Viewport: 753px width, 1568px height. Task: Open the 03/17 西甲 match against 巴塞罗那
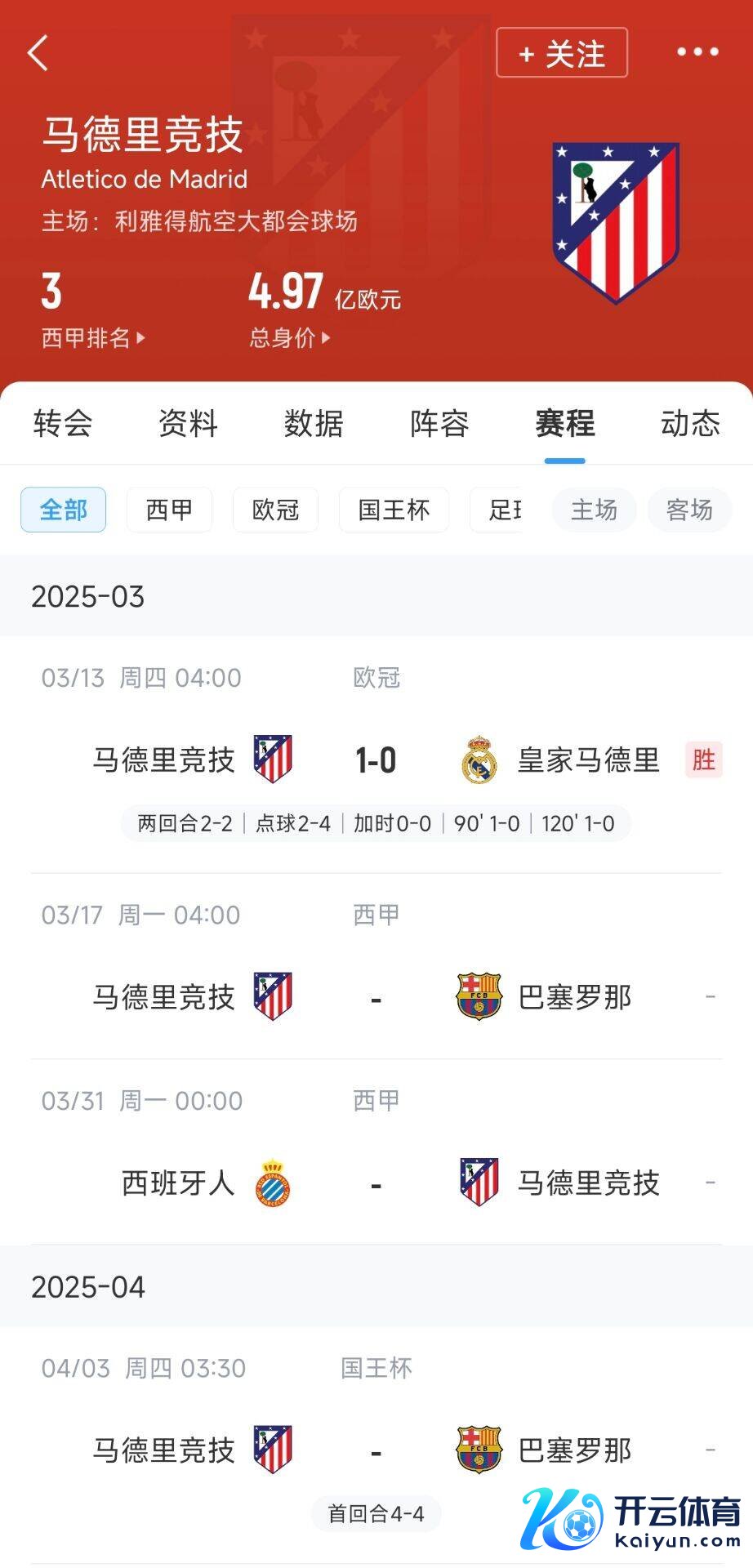point(376,997)
